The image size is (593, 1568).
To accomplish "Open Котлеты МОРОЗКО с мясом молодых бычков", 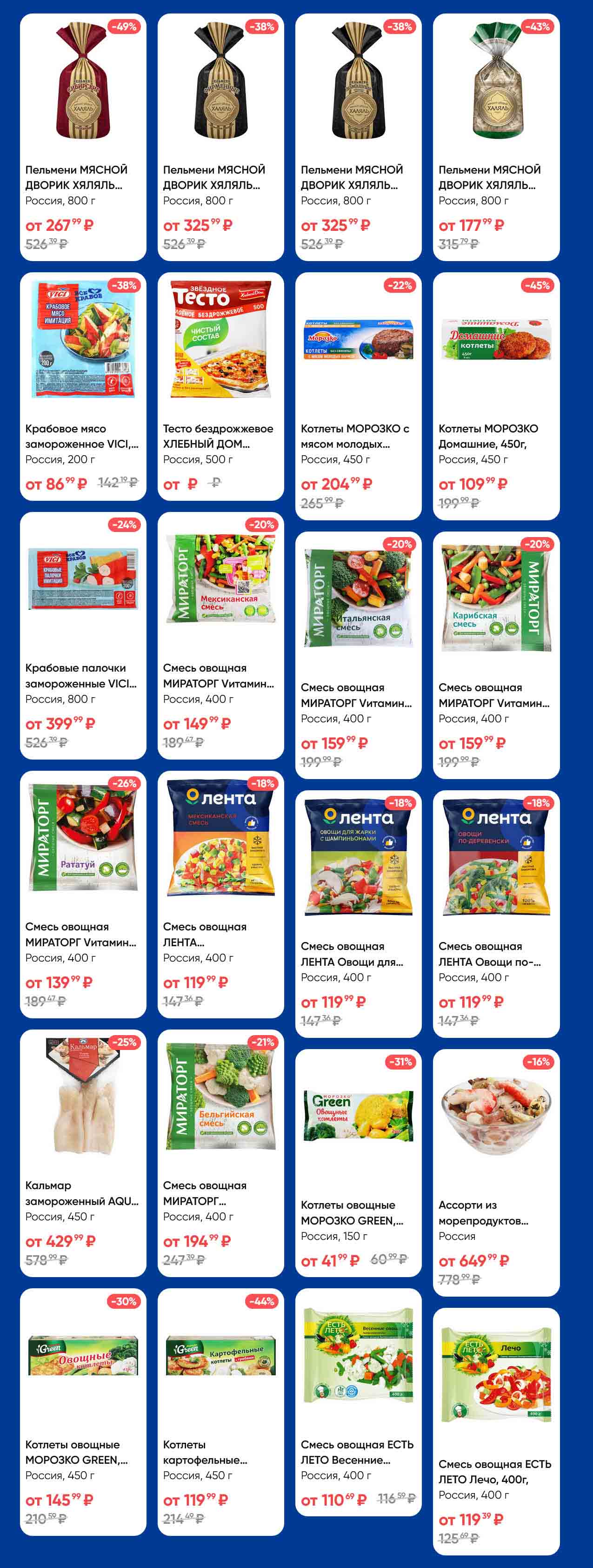I will [358, 396].
